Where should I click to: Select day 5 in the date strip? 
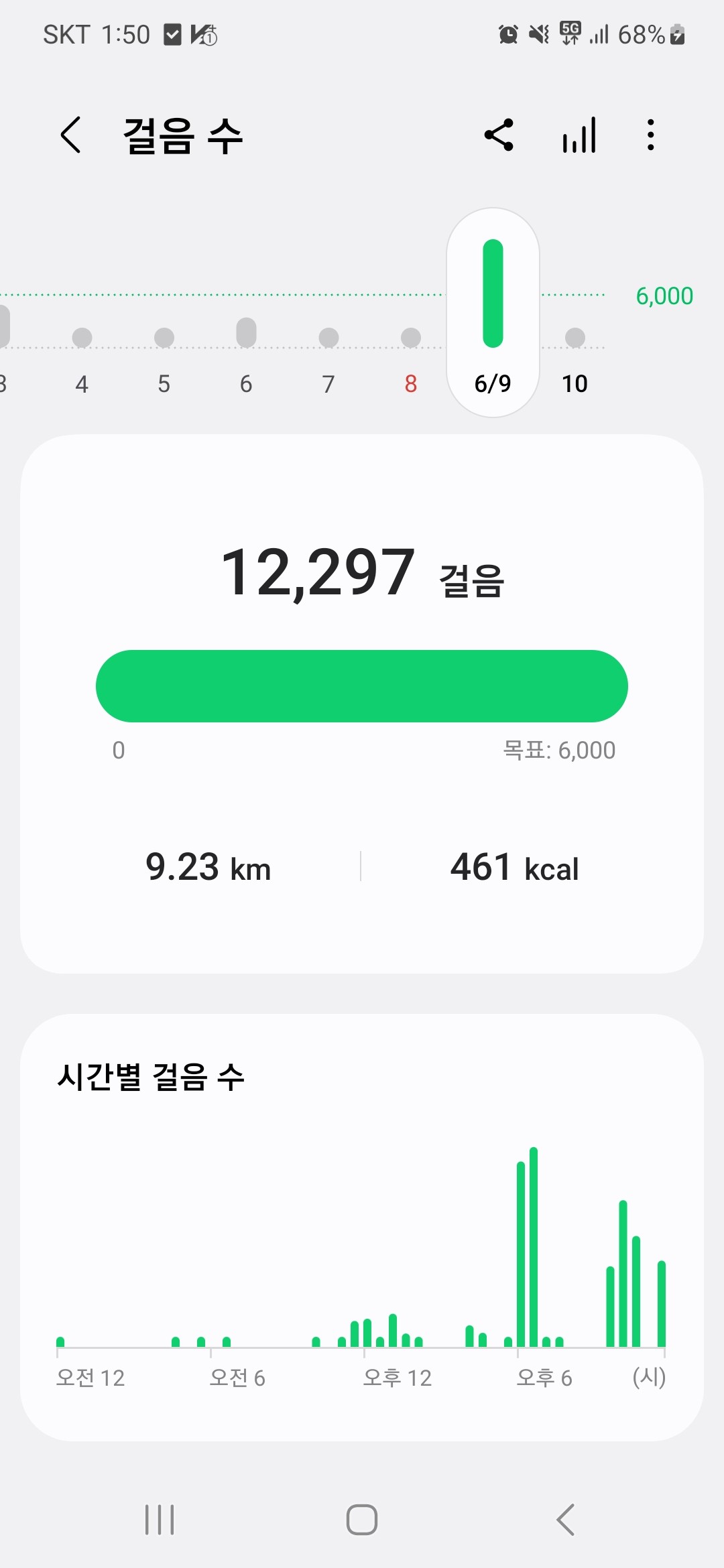coord(164,358)
